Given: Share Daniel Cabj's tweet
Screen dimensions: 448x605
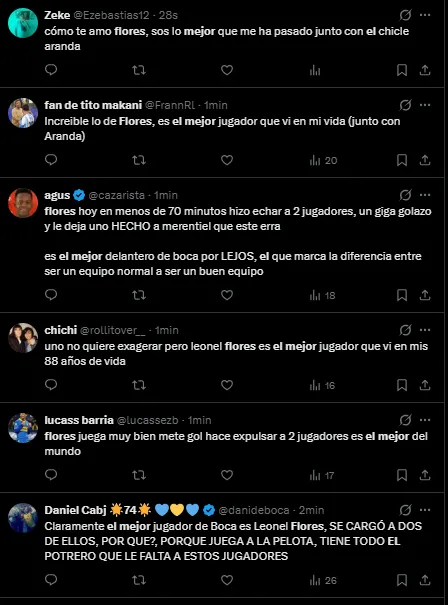Looking at the screenshot, I should (x=425, y=580).
